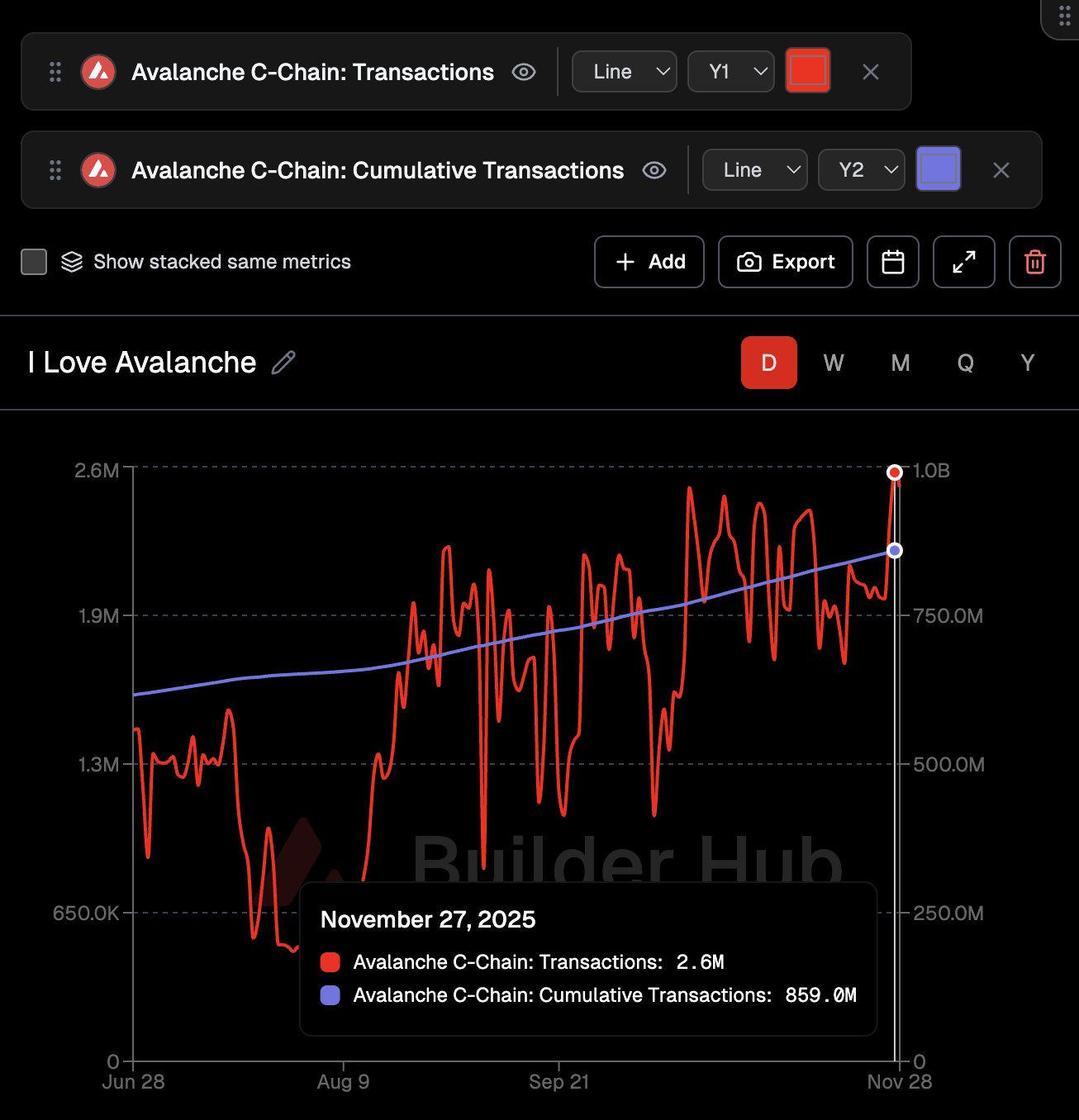Open the Y2 axis dropdown
The width and height of the screenshot is (1079, 1120).
(x=861, y=170)
